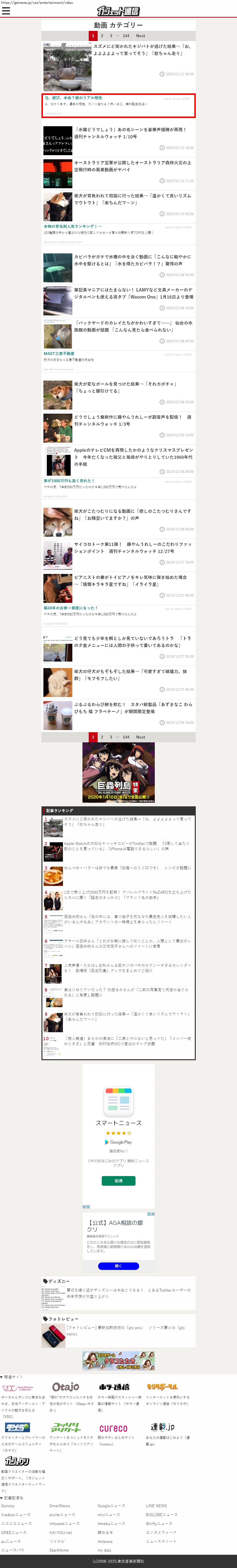Open the 巨蟲列島 movie banner
The height and width of the screenshot is (1568, 237).
[119, 772]
